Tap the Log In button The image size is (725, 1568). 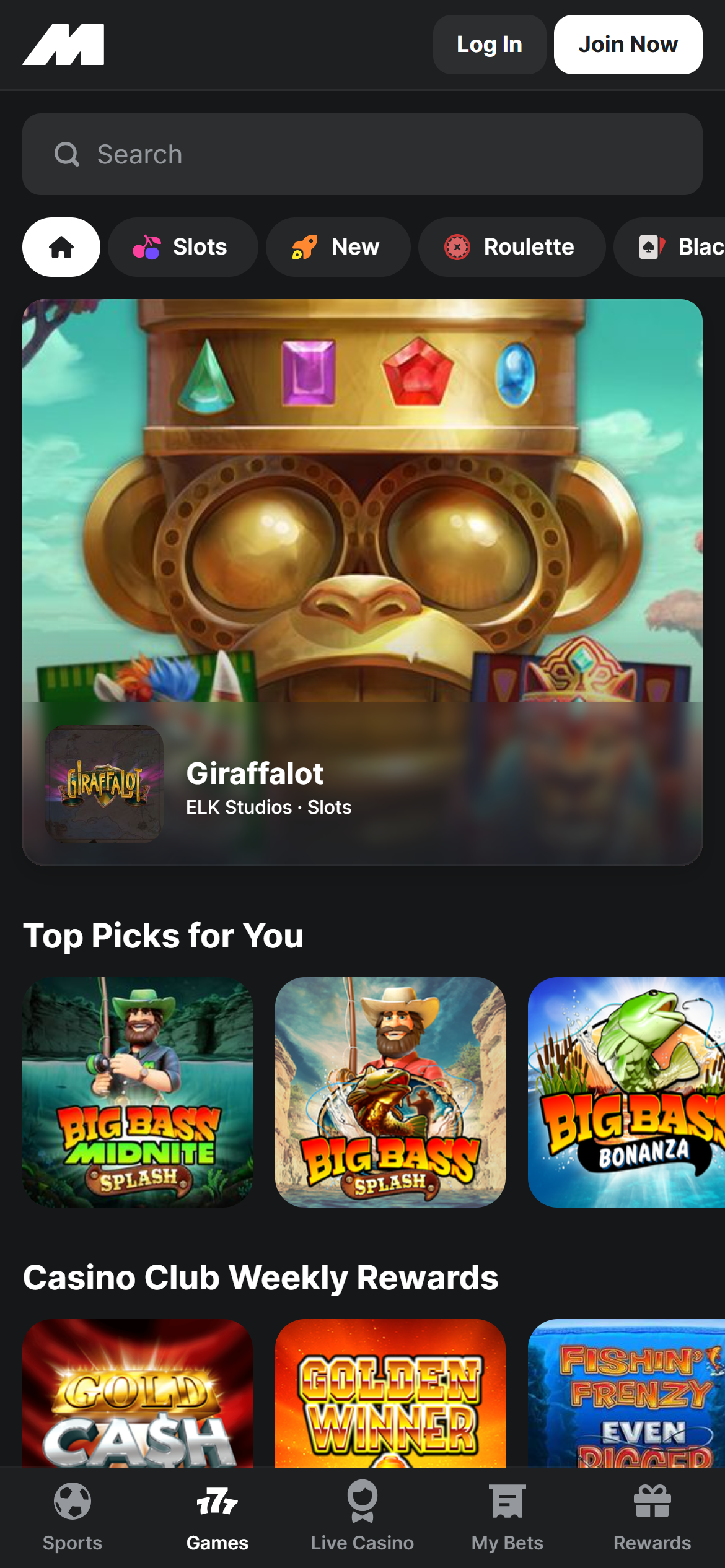[x=489, y=45]
